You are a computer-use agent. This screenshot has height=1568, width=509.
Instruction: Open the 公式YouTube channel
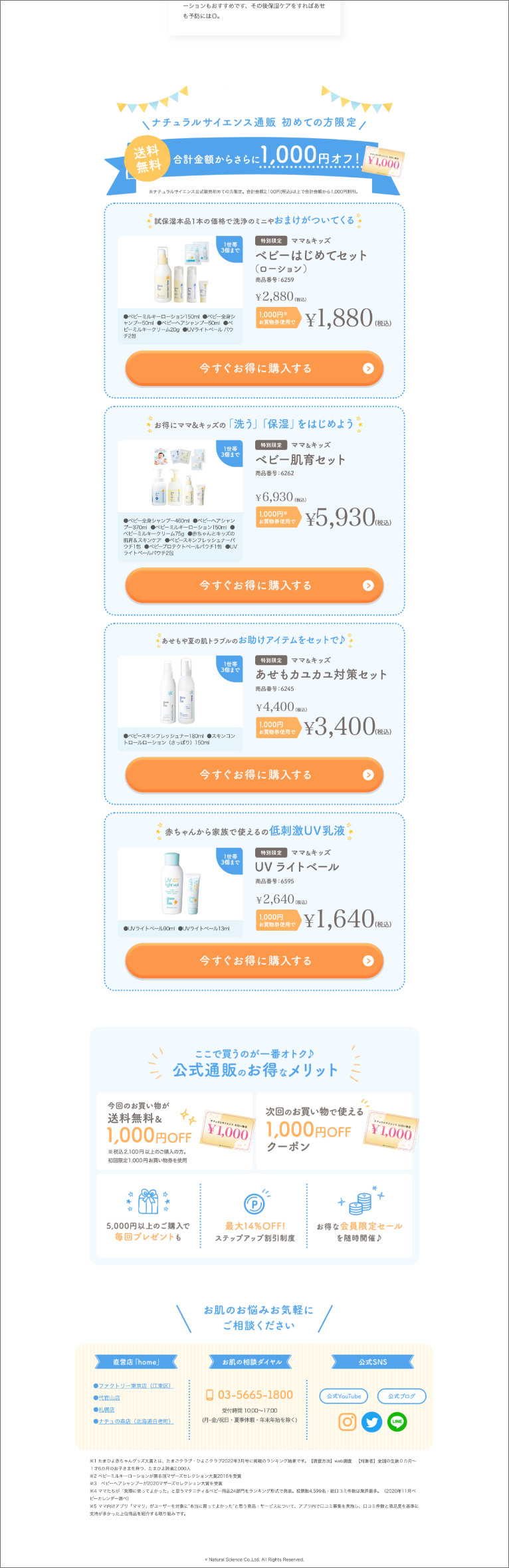[x=344, y=1396]
